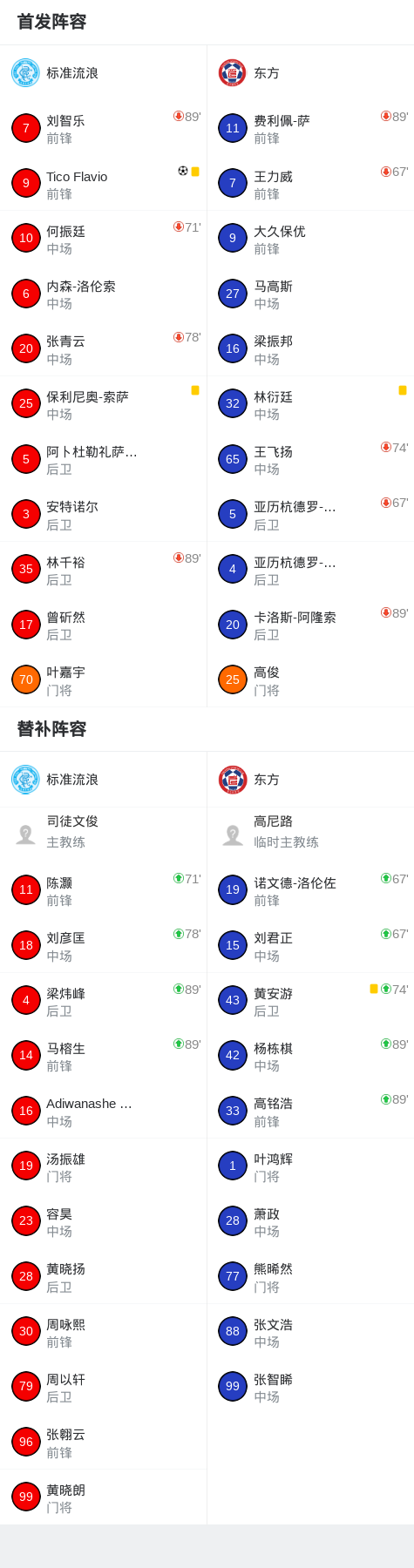
Task: Open goalkeeper 黄晓朗's page
Action: click(103, 1497)
